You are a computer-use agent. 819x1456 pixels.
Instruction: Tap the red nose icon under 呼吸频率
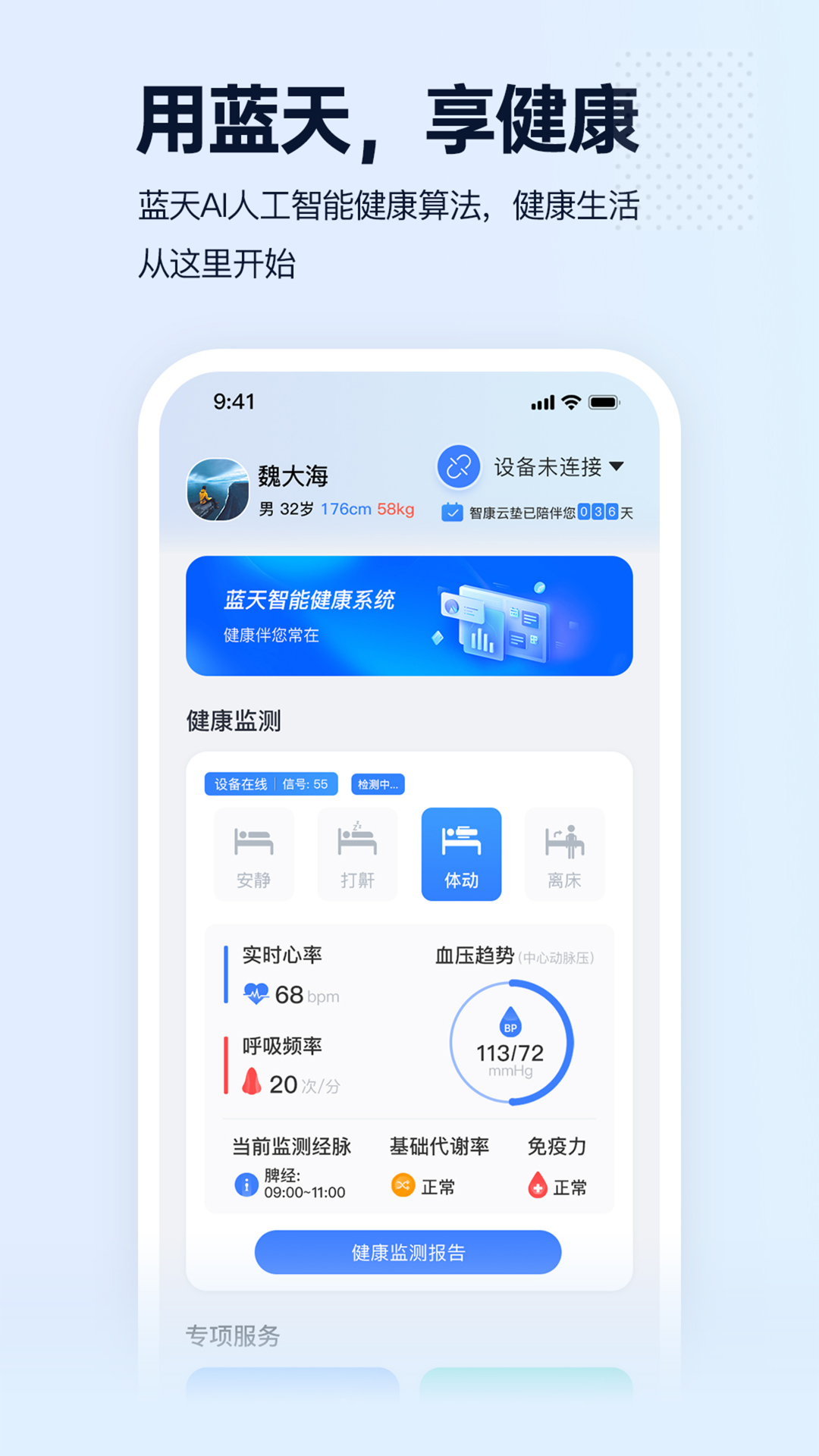pos(253,1080)
